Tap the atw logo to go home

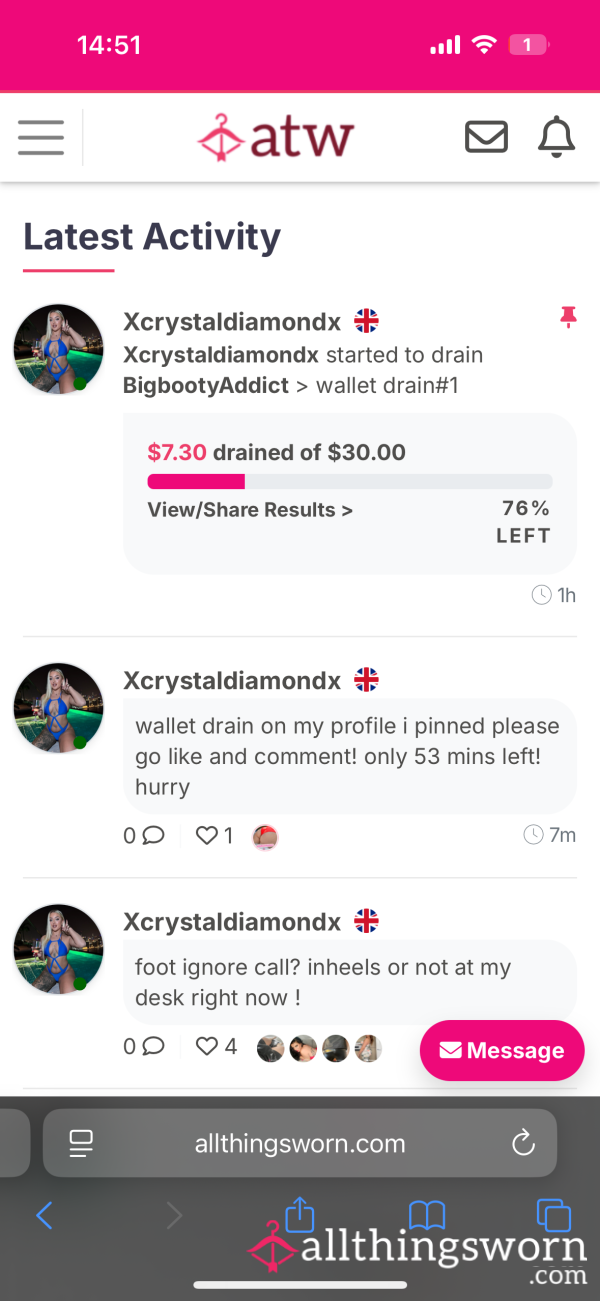(x=276, y=137)
